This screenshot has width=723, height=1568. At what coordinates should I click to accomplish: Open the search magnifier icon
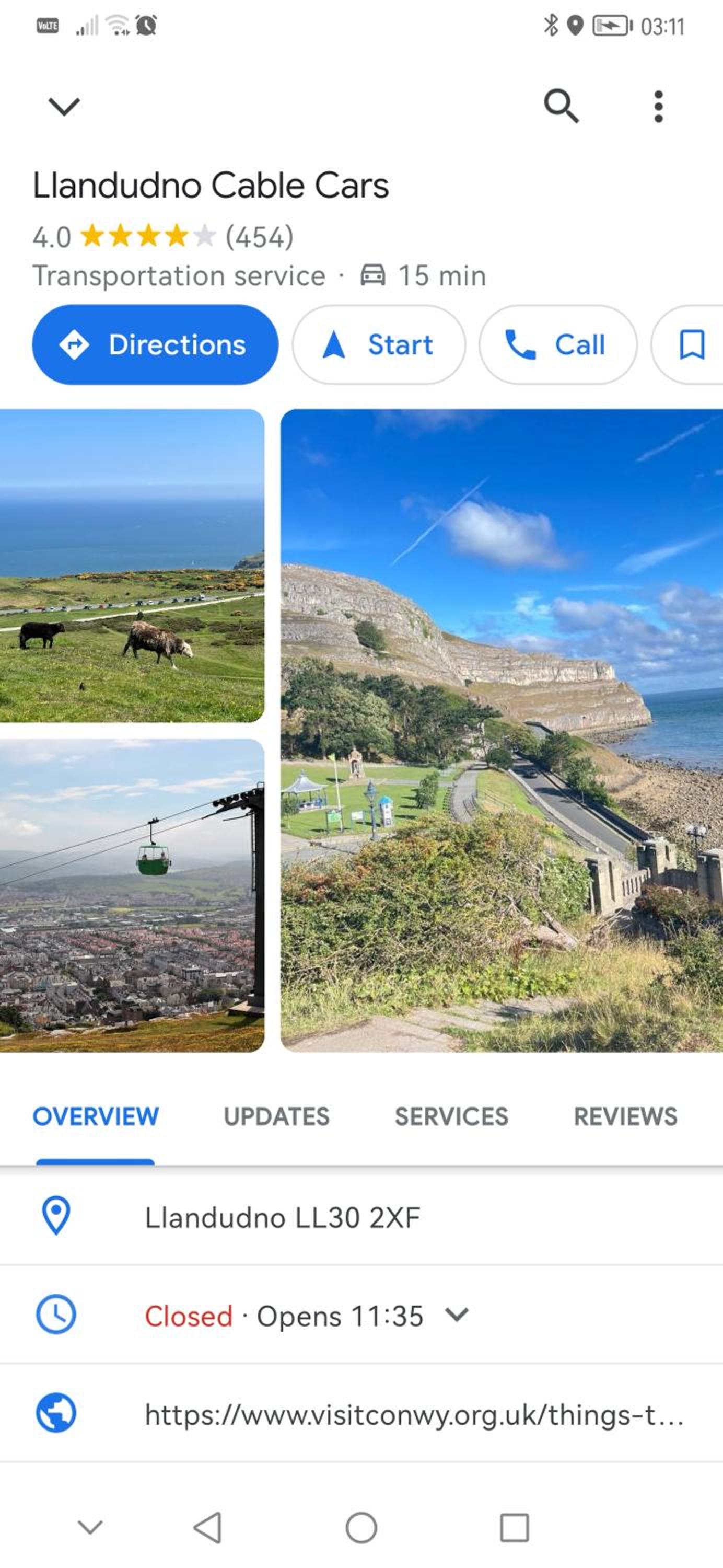(561, 106)
